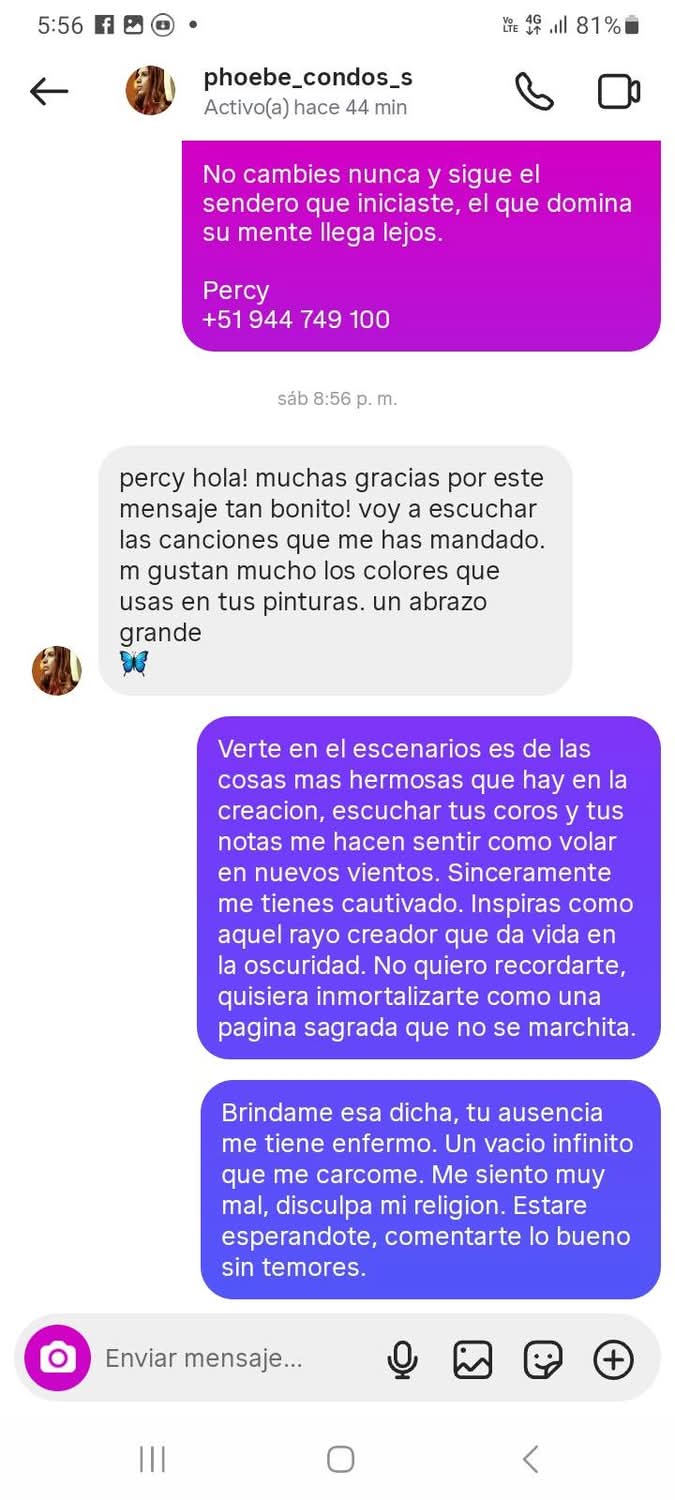
Task: Open more options with the plus icon
Action: pos(613,1359)
